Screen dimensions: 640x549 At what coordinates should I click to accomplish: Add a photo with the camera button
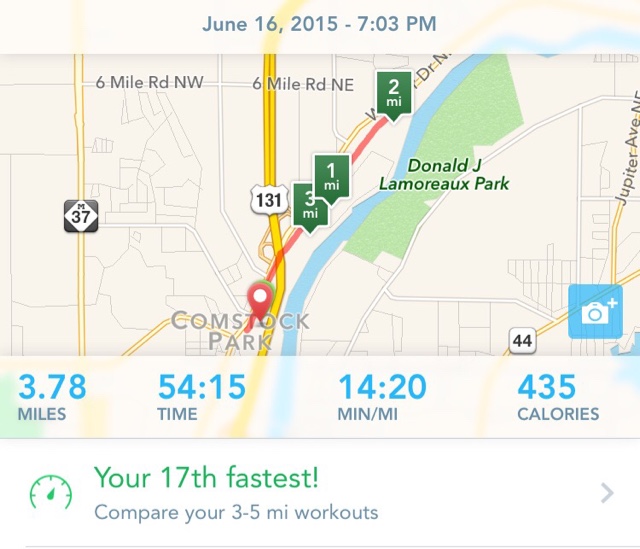(595, 311)
